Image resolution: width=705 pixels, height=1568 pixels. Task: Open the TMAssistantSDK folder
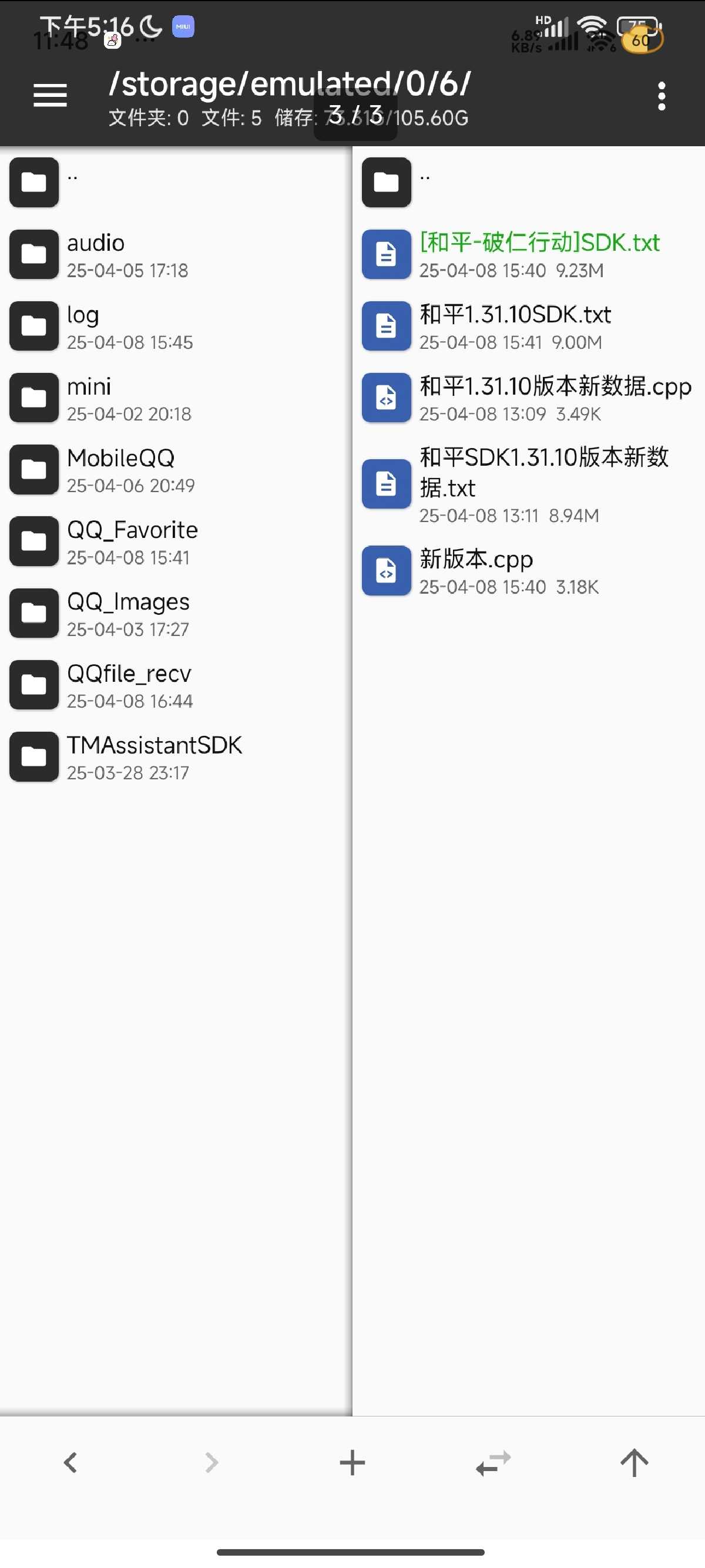(175, 757)
